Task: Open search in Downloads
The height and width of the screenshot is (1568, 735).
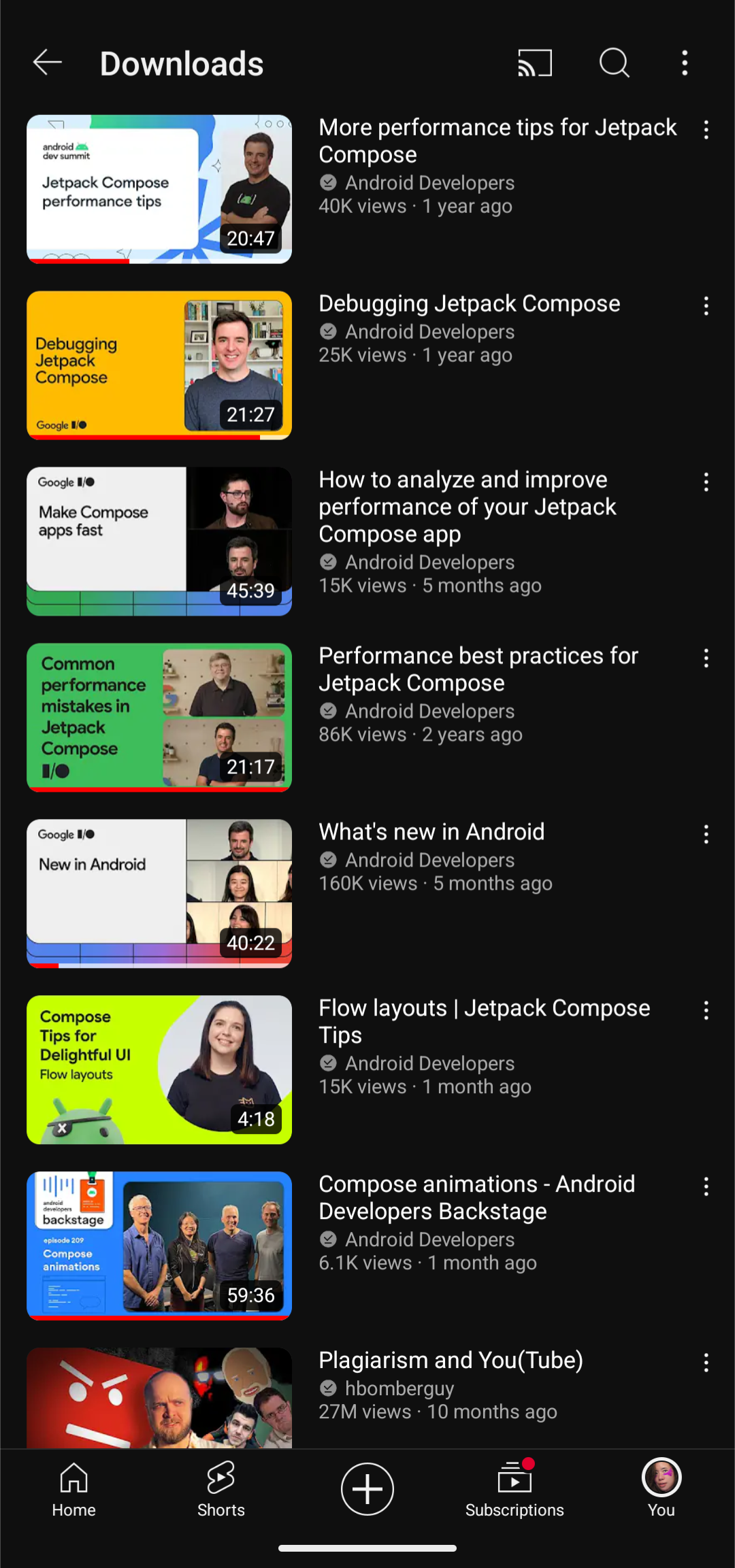Action: click(614, 63)
